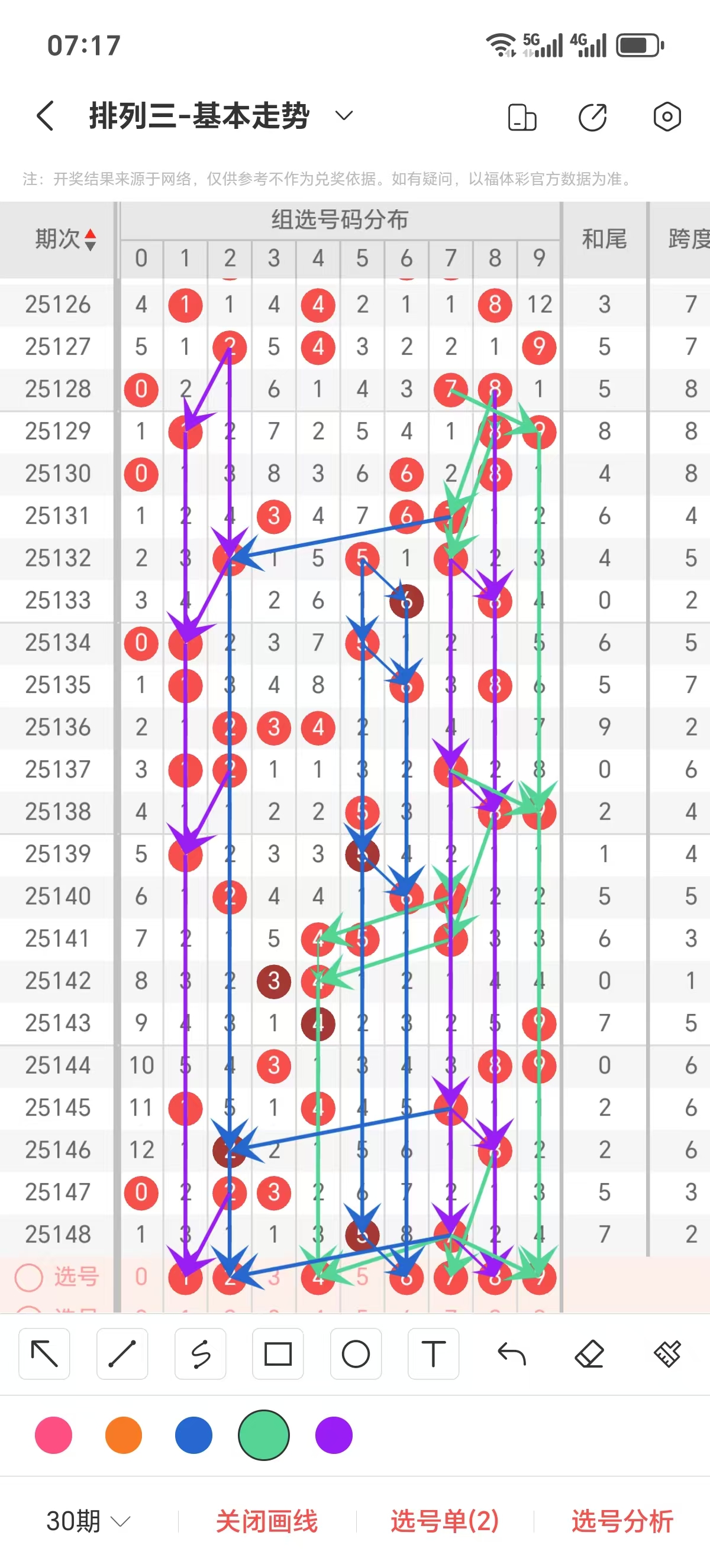This screenshot has height=1568, width=710.
Task: Select the rectangle shape tool
Action: [x=278, y=1354]
